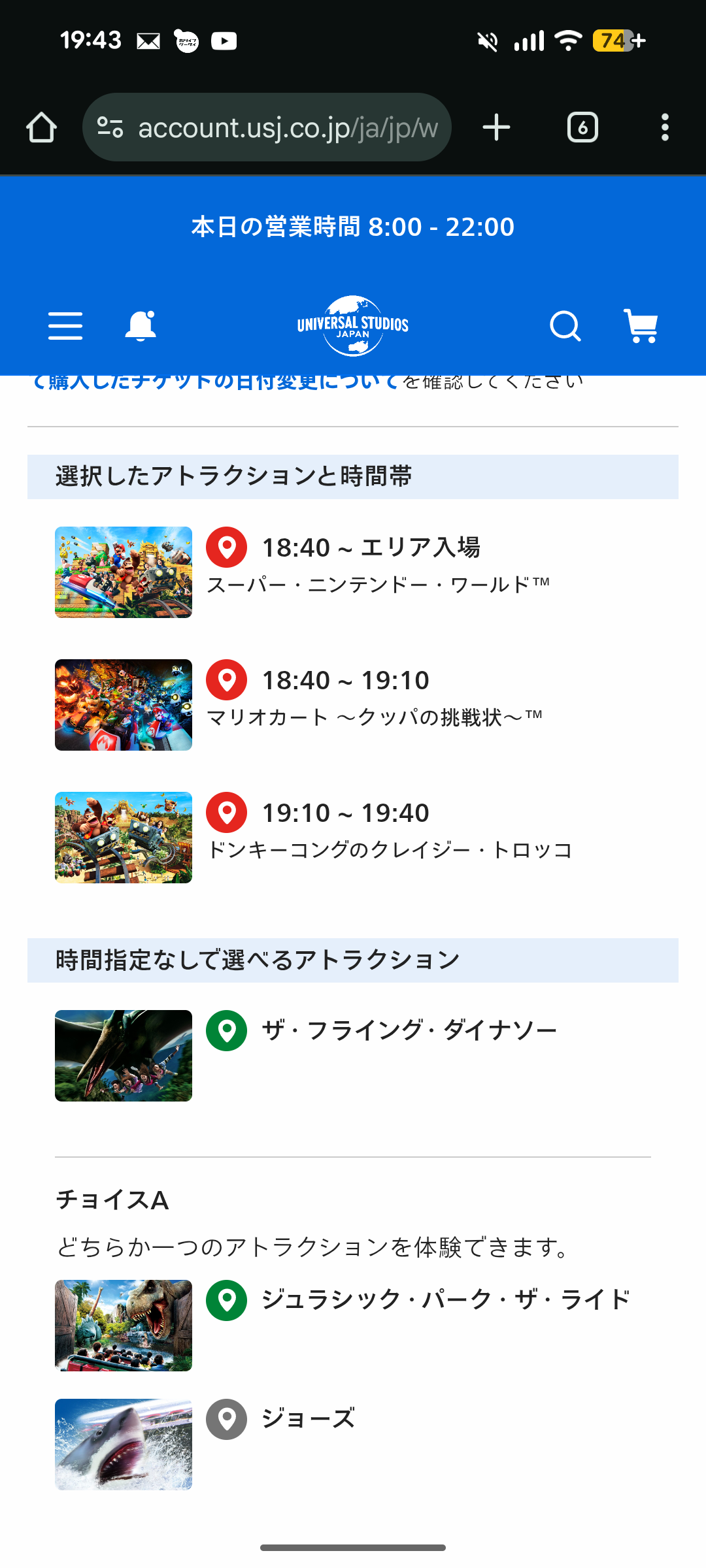Open link about changing purchased ticket date
This screenshot has width=706, height=1568.
pyautogui.click(x=216, y=382)
